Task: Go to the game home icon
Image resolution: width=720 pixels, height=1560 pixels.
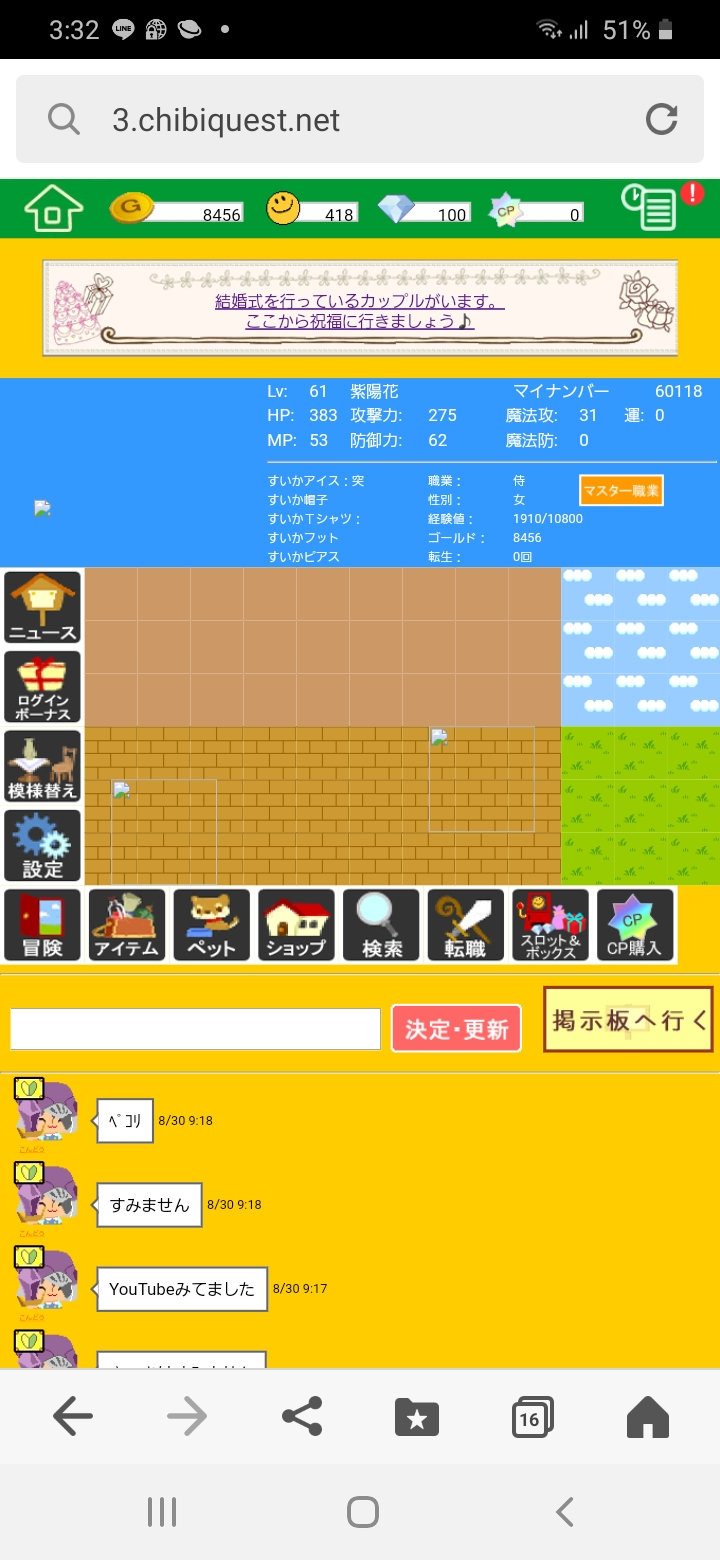Action: tap(53, 209)
